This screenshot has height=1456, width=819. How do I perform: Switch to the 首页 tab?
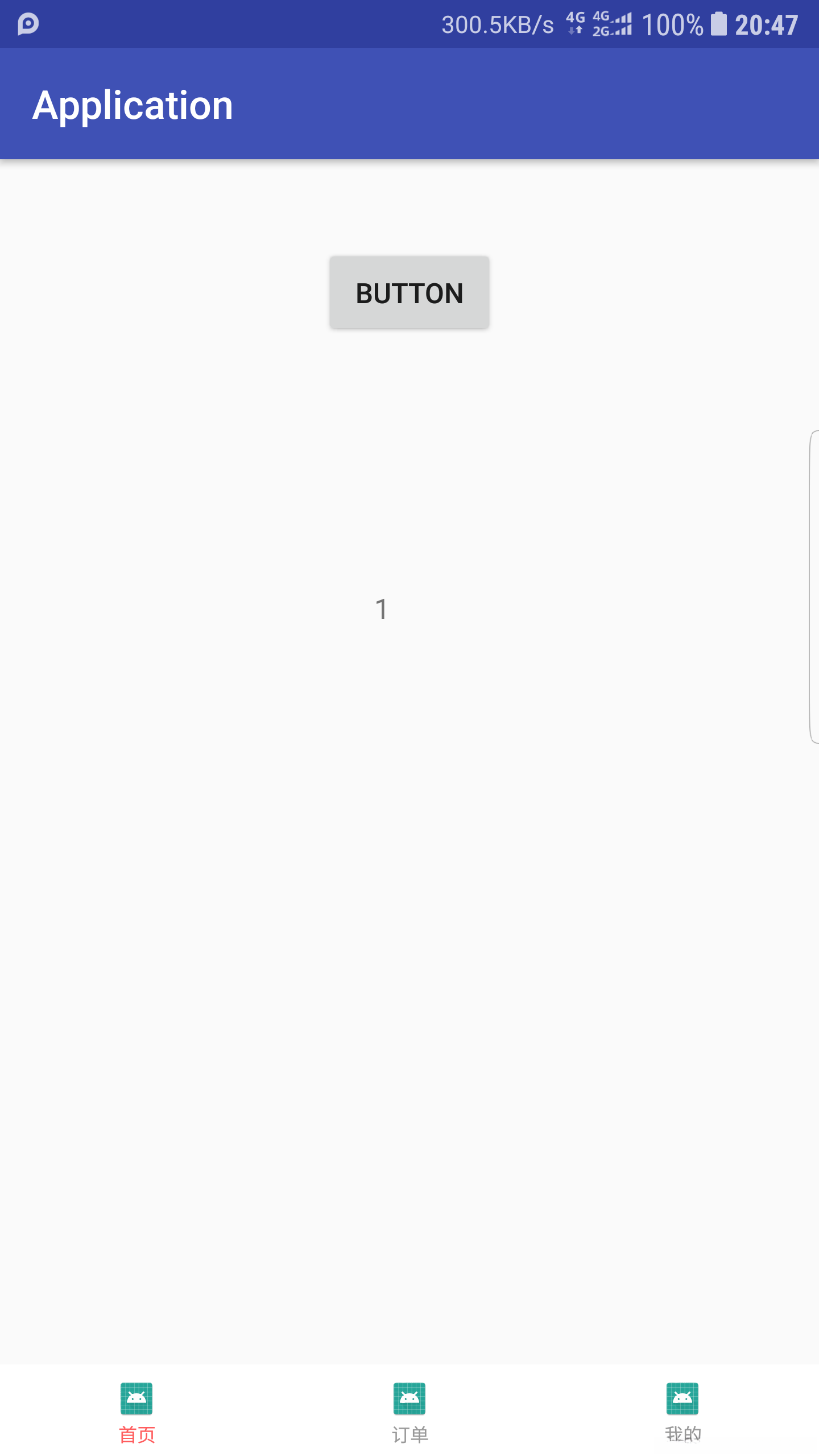coord(136,1412)
